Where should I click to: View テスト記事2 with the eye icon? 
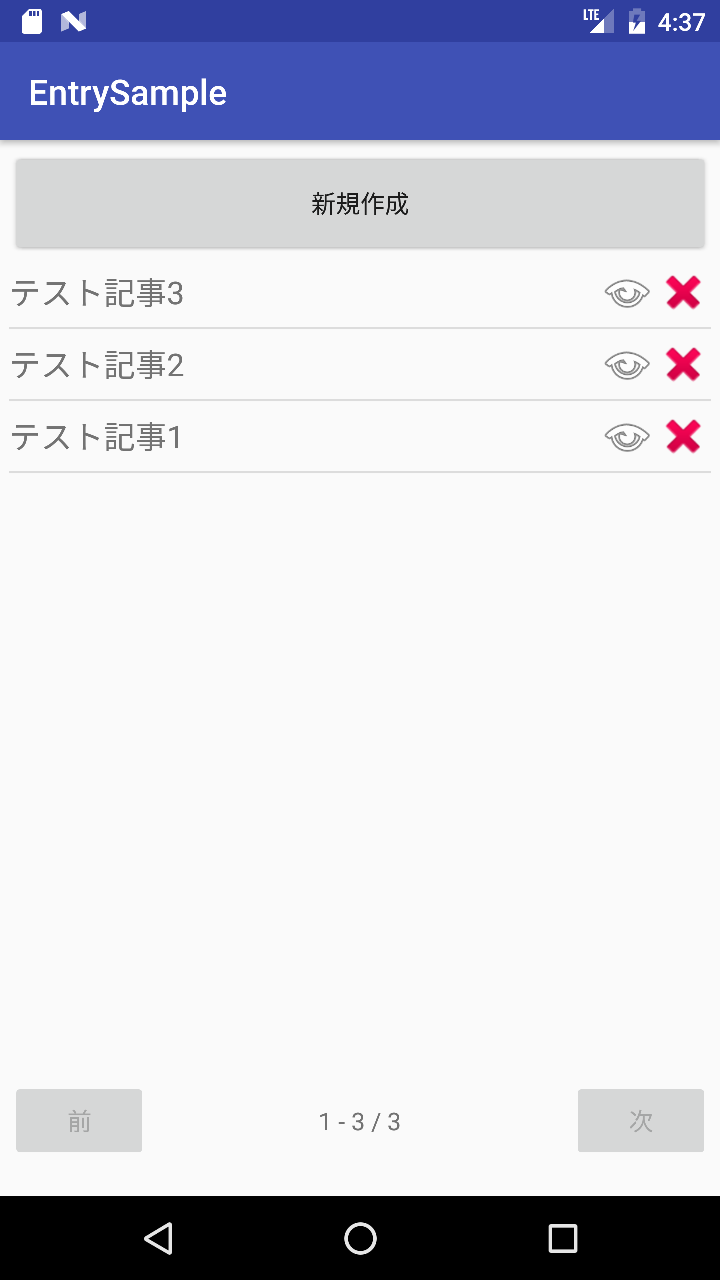pos(627,365)
